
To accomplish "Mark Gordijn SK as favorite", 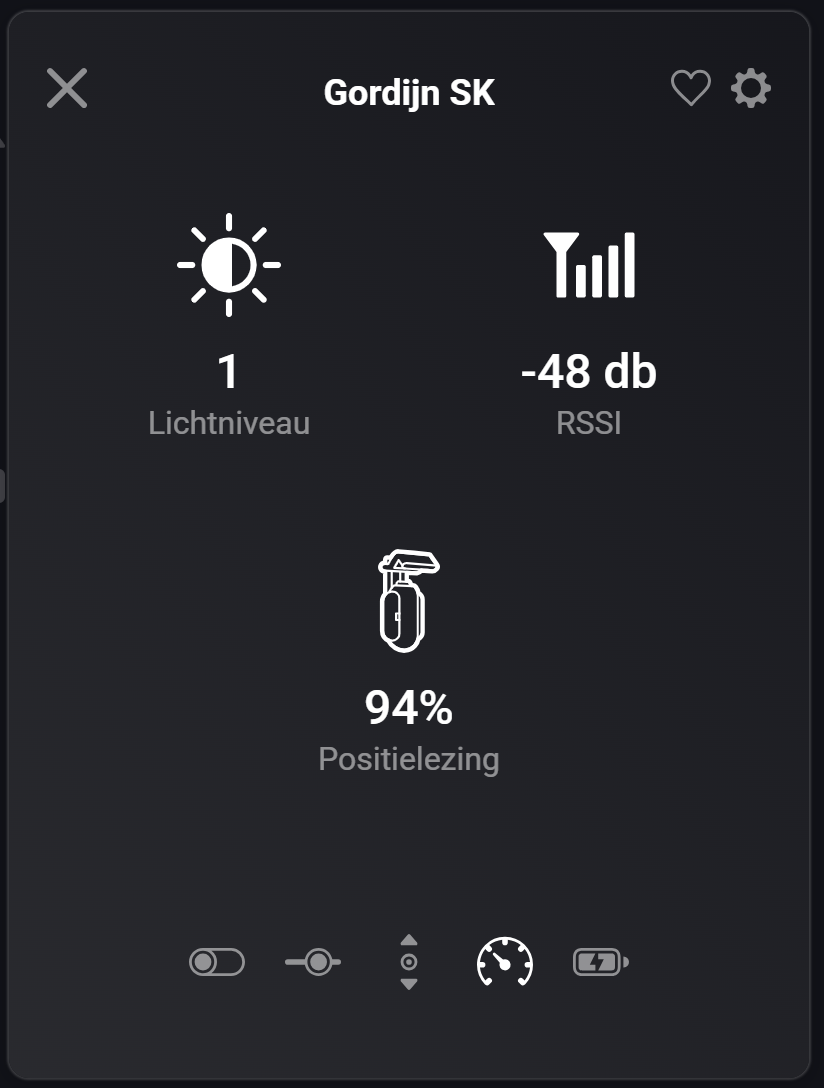I will pyautogui.click(x=690, y=89).
